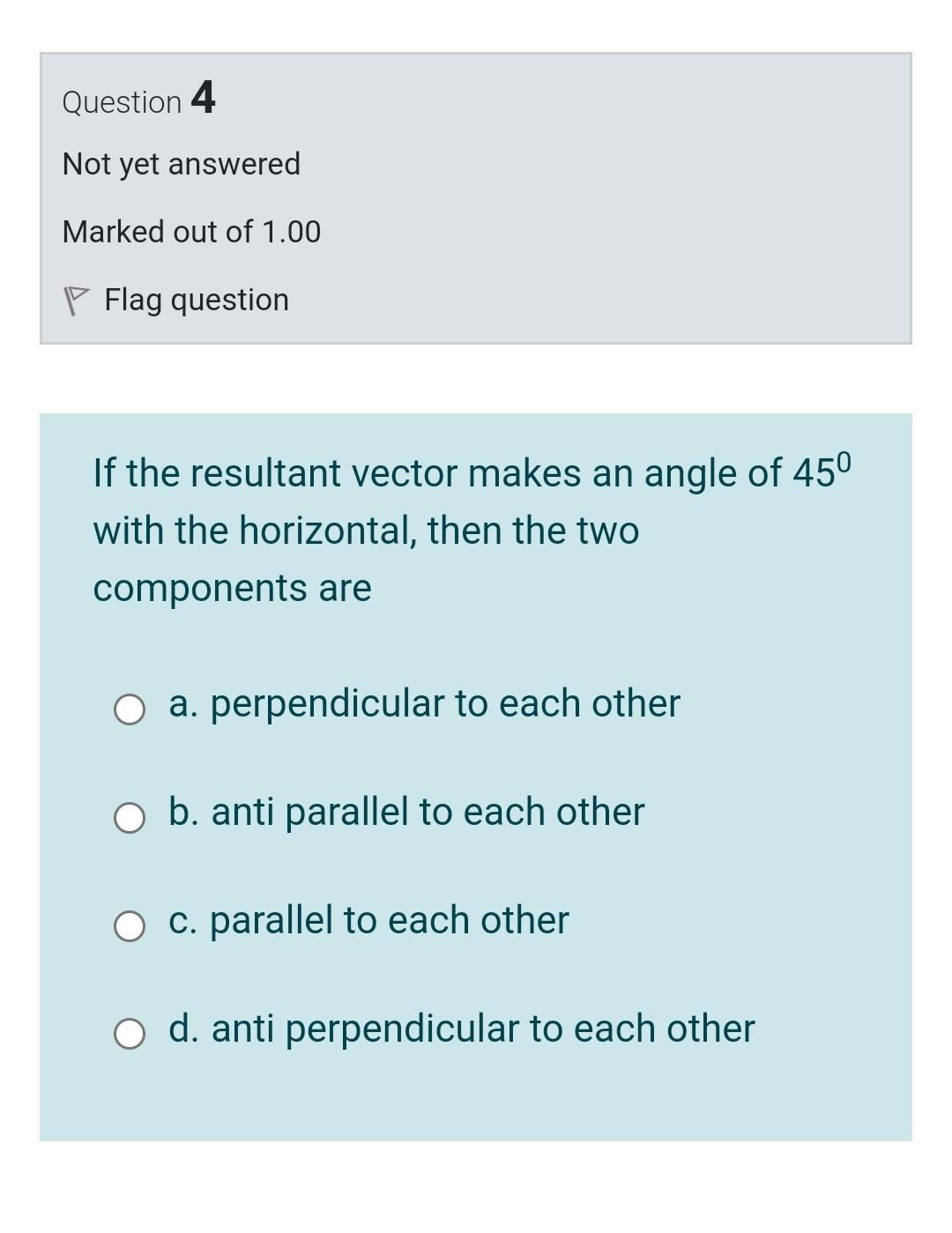
Task: Pick option c. parallel to each other
Action: tap(130, 925)
